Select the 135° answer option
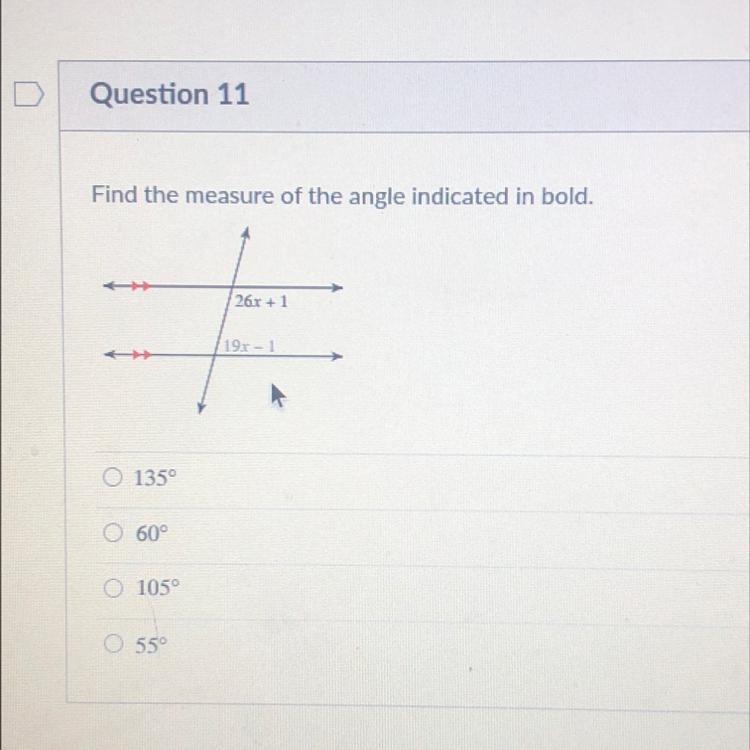This screenshot has height=750, width=750. [x=111, y=478]
